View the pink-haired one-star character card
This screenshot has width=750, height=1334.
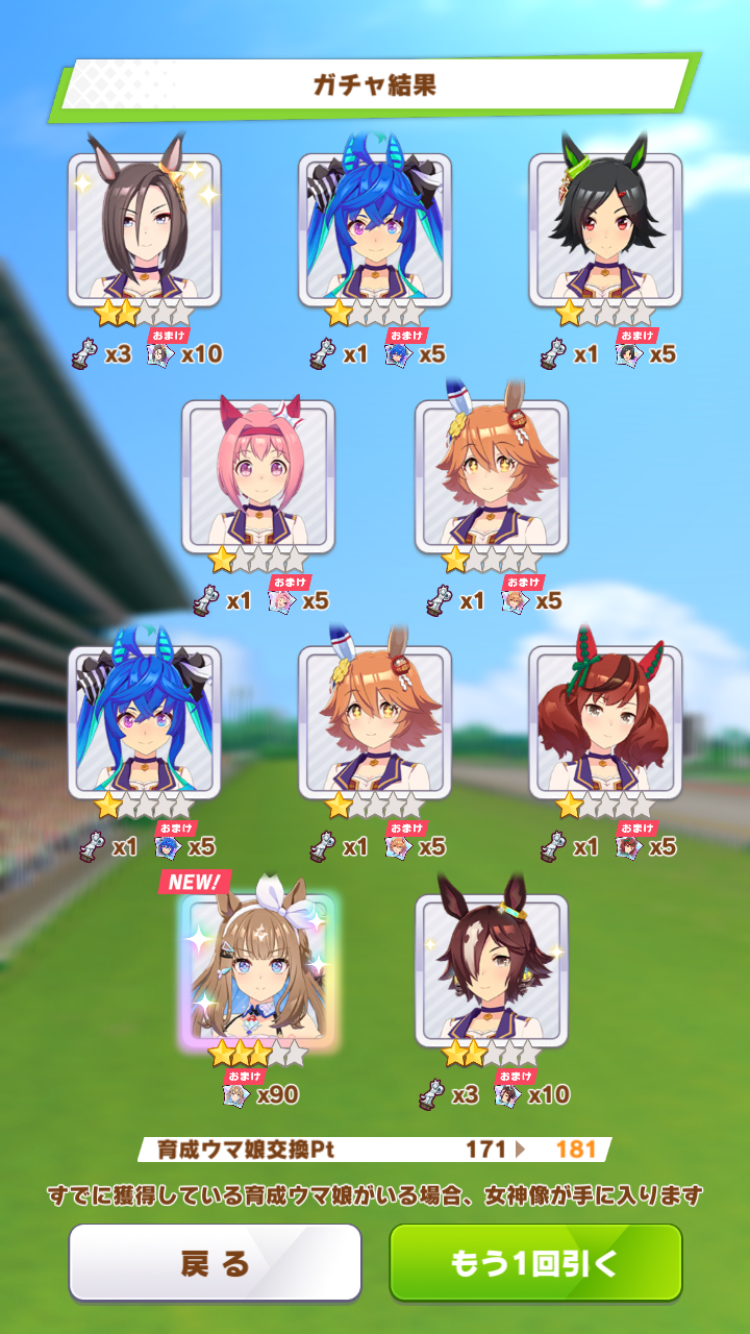[x=258, y=476]
